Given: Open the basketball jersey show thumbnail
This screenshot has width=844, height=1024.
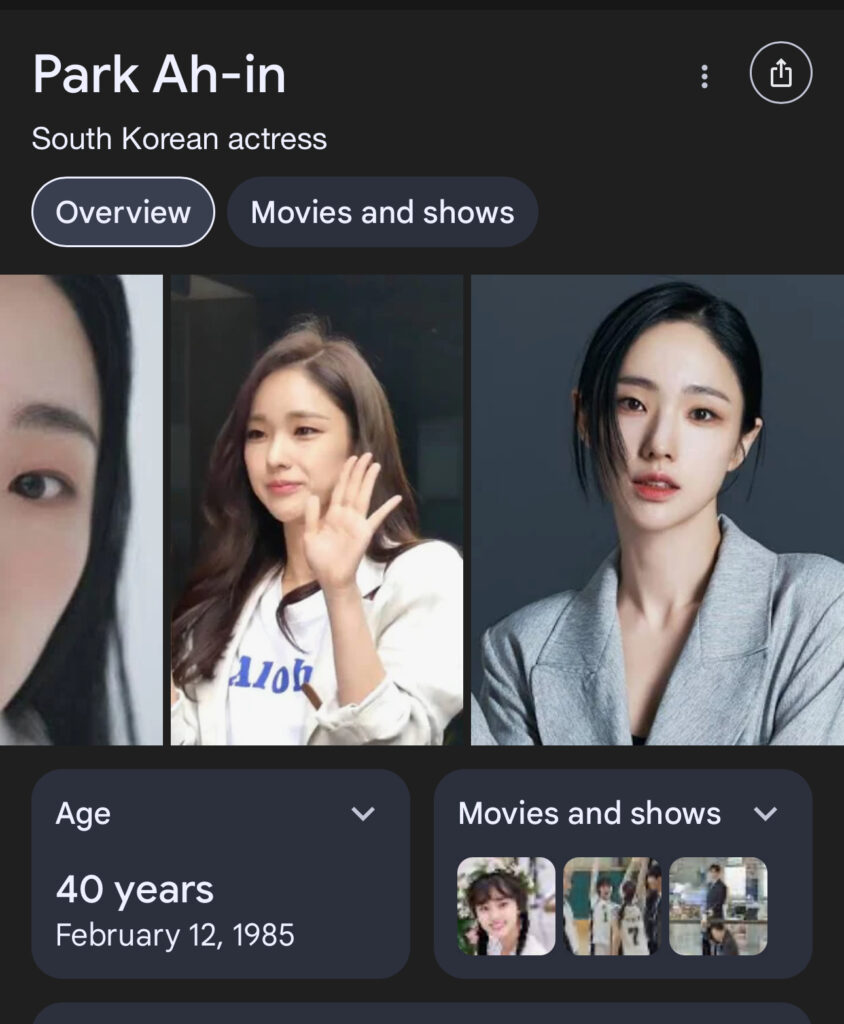Looking at the screenshot, I should coord(612,906).
